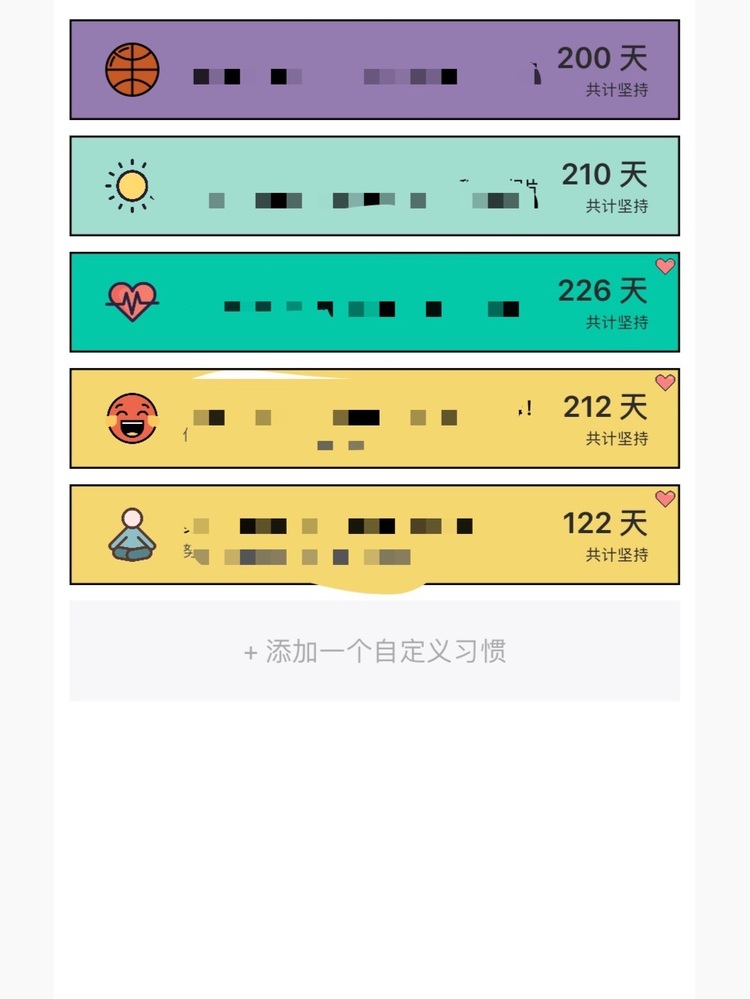
Task: Open the sun habit with 210 天
Action: [x=374, y=186]
